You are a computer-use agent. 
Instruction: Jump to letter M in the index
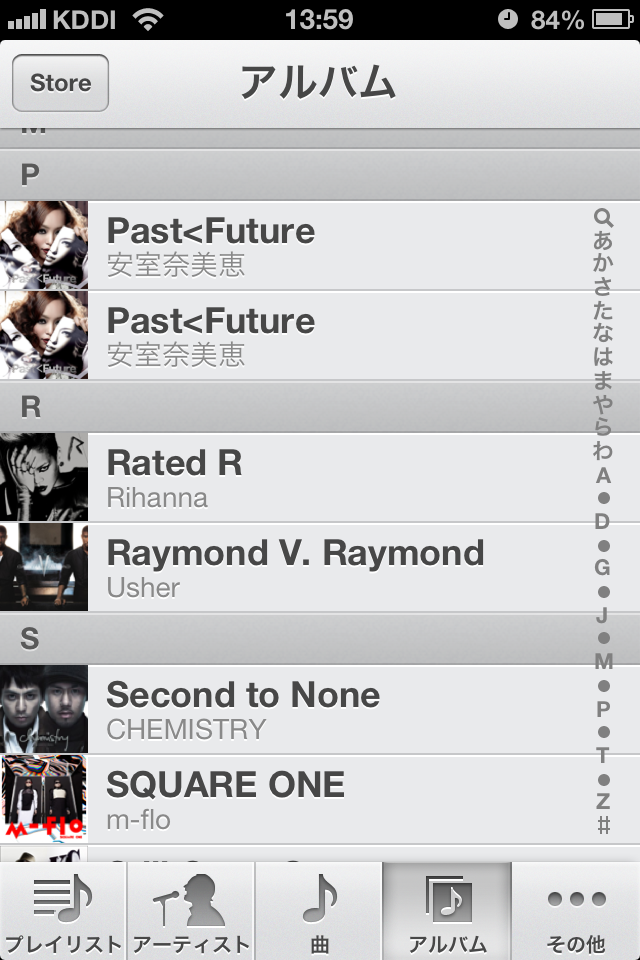[603, 661]
